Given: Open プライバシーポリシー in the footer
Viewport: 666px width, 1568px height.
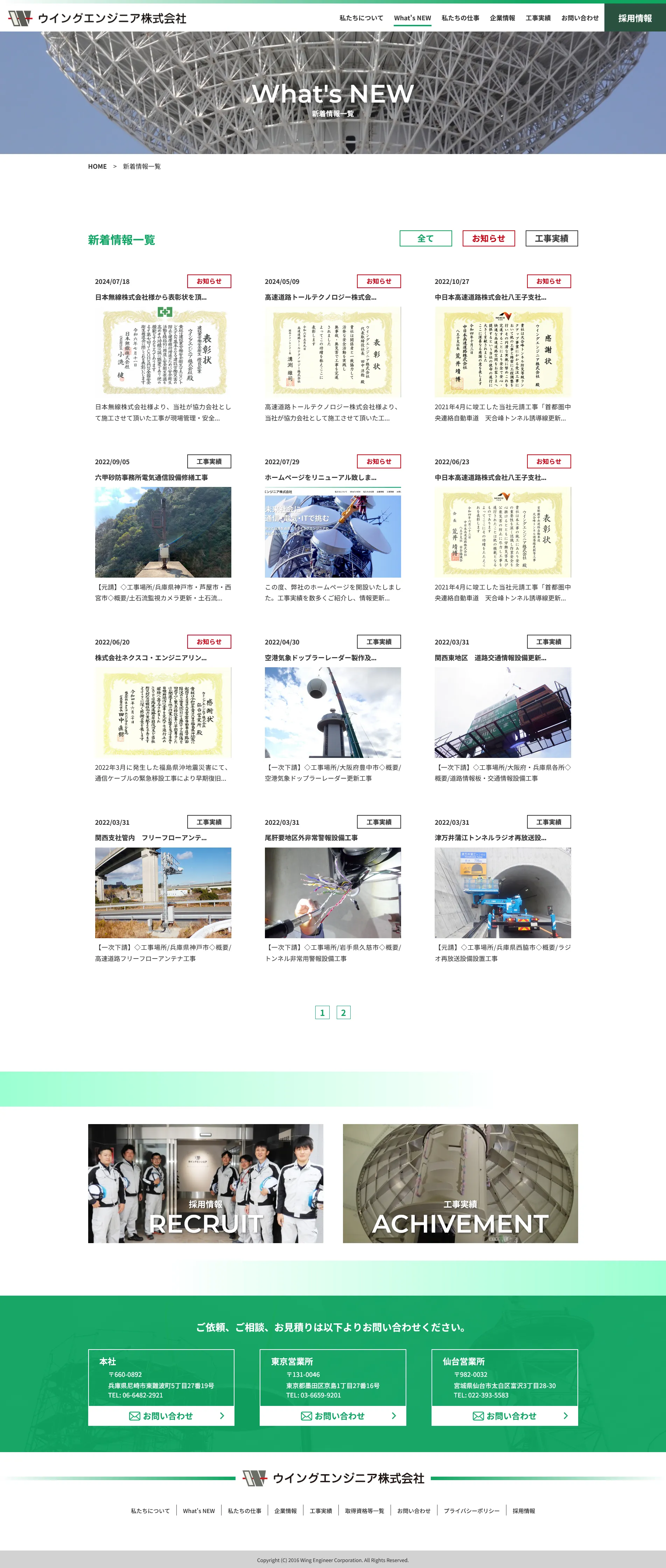Looking at the screenshot, I should [471, 1511].
